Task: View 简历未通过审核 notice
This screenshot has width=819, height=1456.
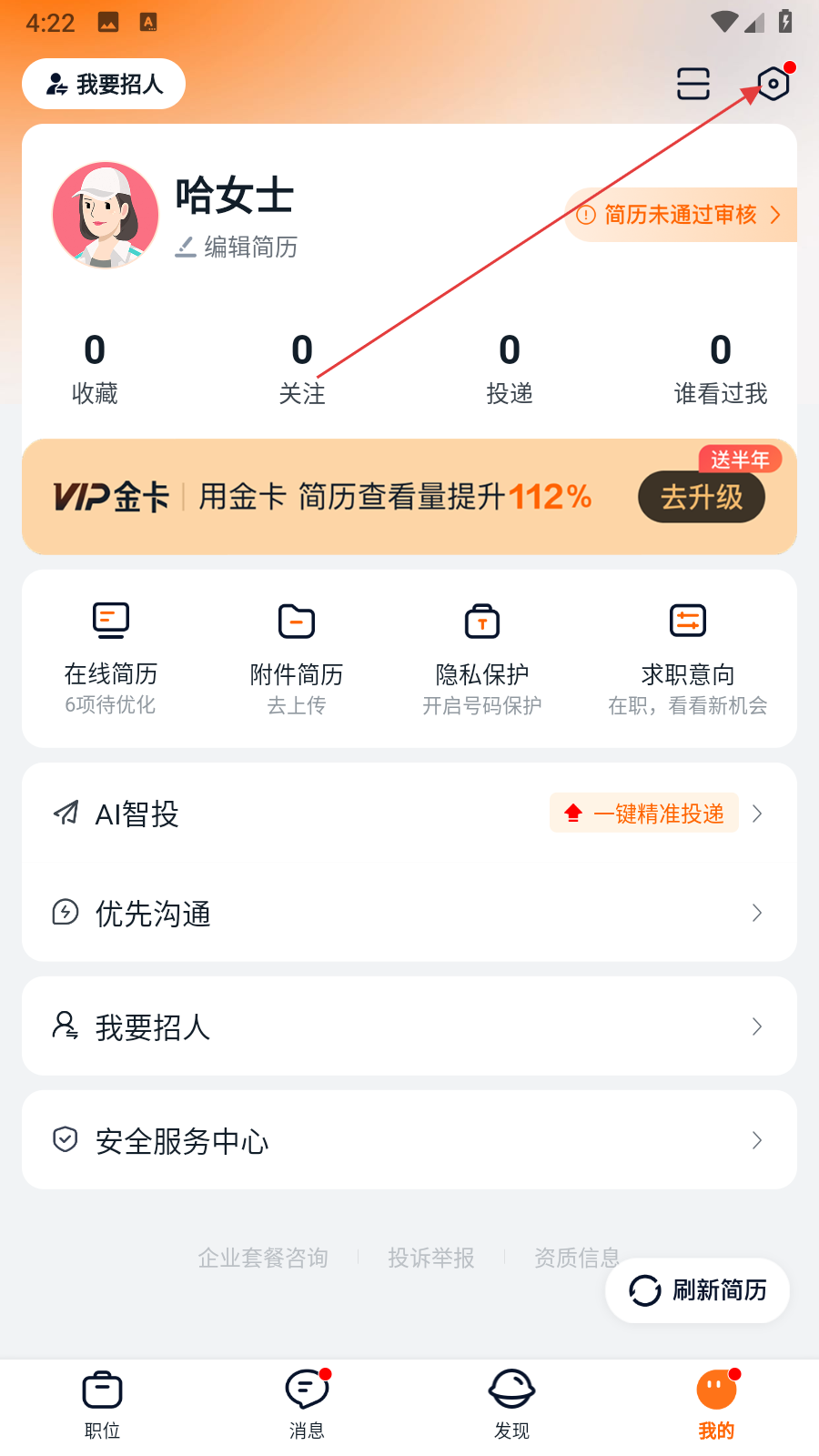Action: tap(681, 215)
